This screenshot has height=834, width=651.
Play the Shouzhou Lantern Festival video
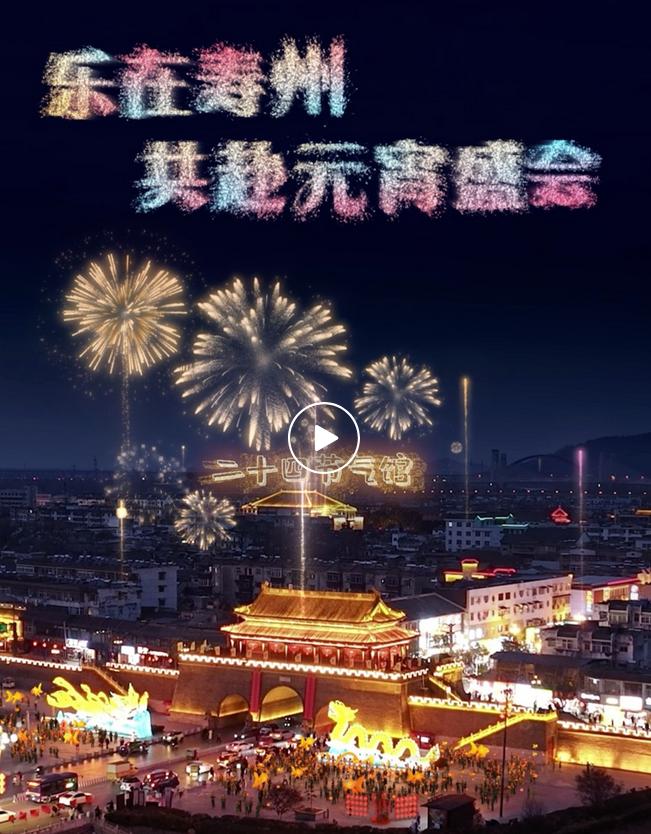click(x=324, y=437)
